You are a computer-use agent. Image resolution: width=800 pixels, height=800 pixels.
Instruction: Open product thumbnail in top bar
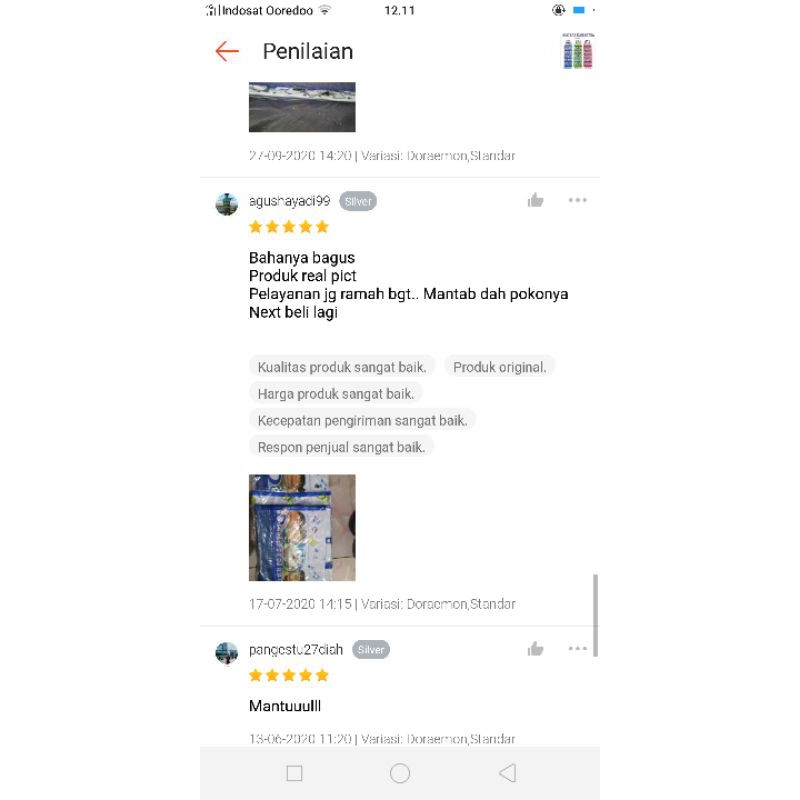[578, 51]
